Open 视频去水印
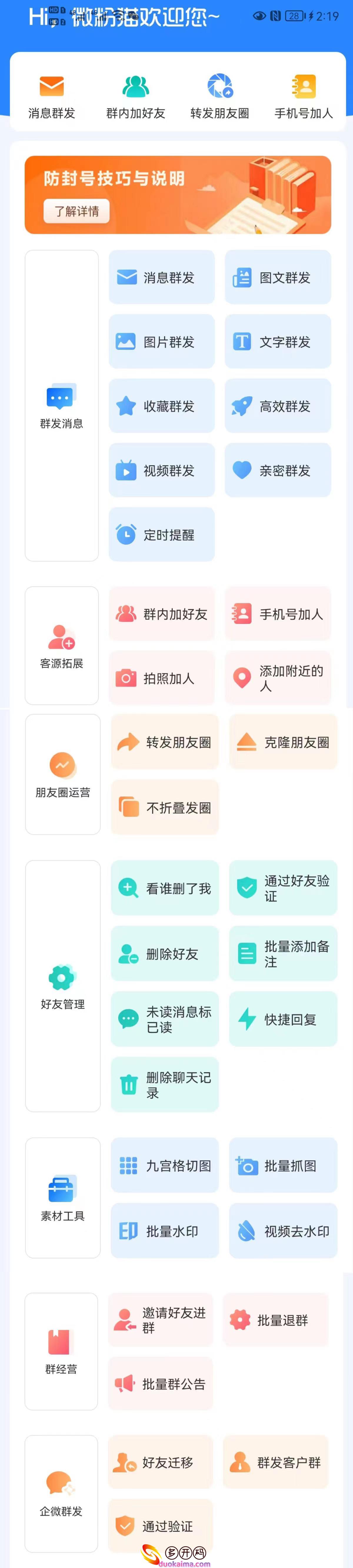Viewport: 353px width, 1568px height. click(x=283, y=1231)
